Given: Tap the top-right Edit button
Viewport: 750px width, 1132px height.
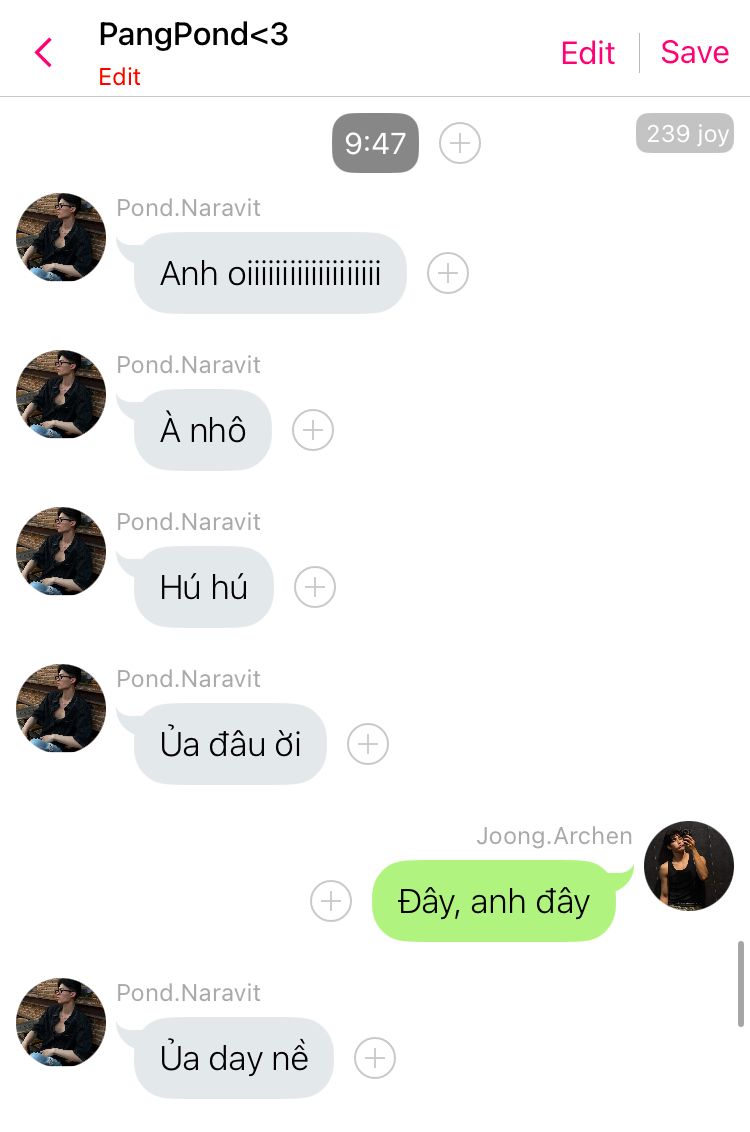Looking at the screenshot, I should (x=587, y=53).
